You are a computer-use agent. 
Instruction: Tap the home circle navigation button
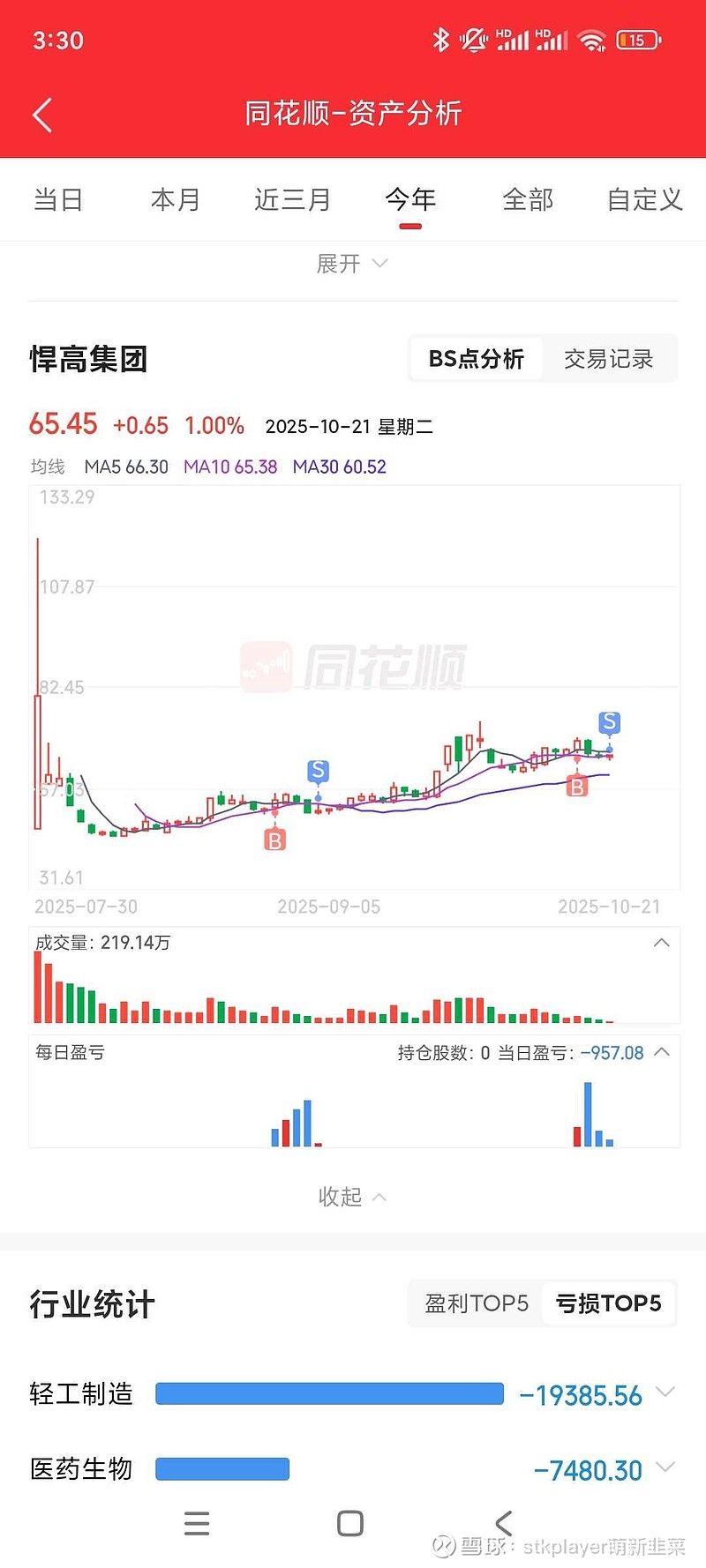pyautogui.click(x=349, y=1523)
